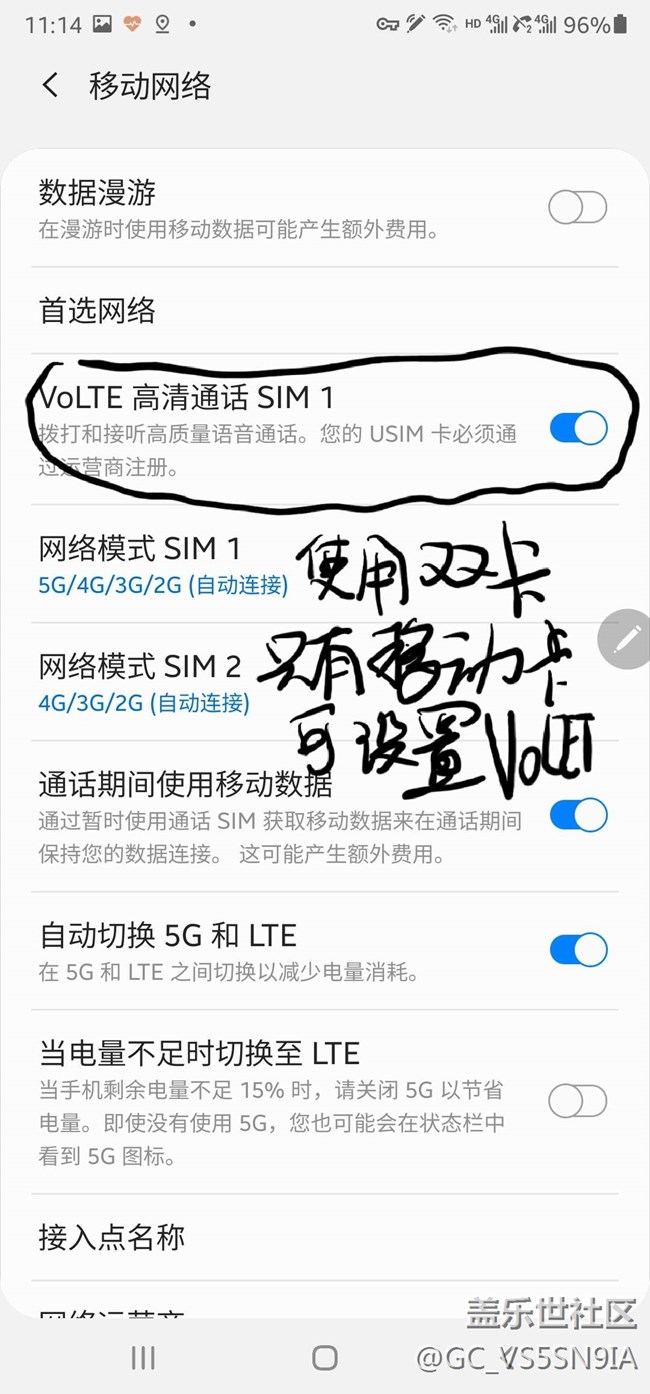Turn off VoLTE 高清通话 SIM 1

point(578,428)
